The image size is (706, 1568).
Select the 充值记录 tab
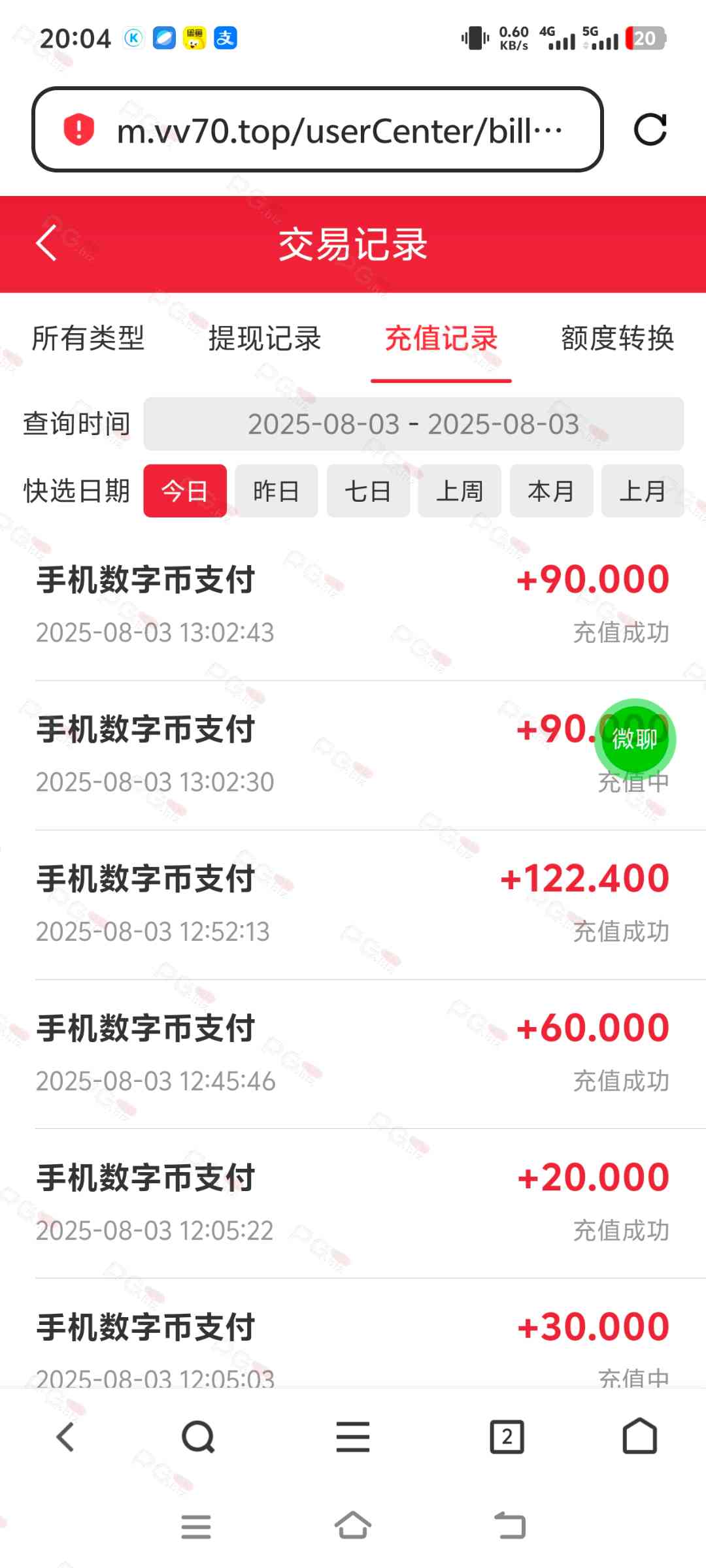441,338
